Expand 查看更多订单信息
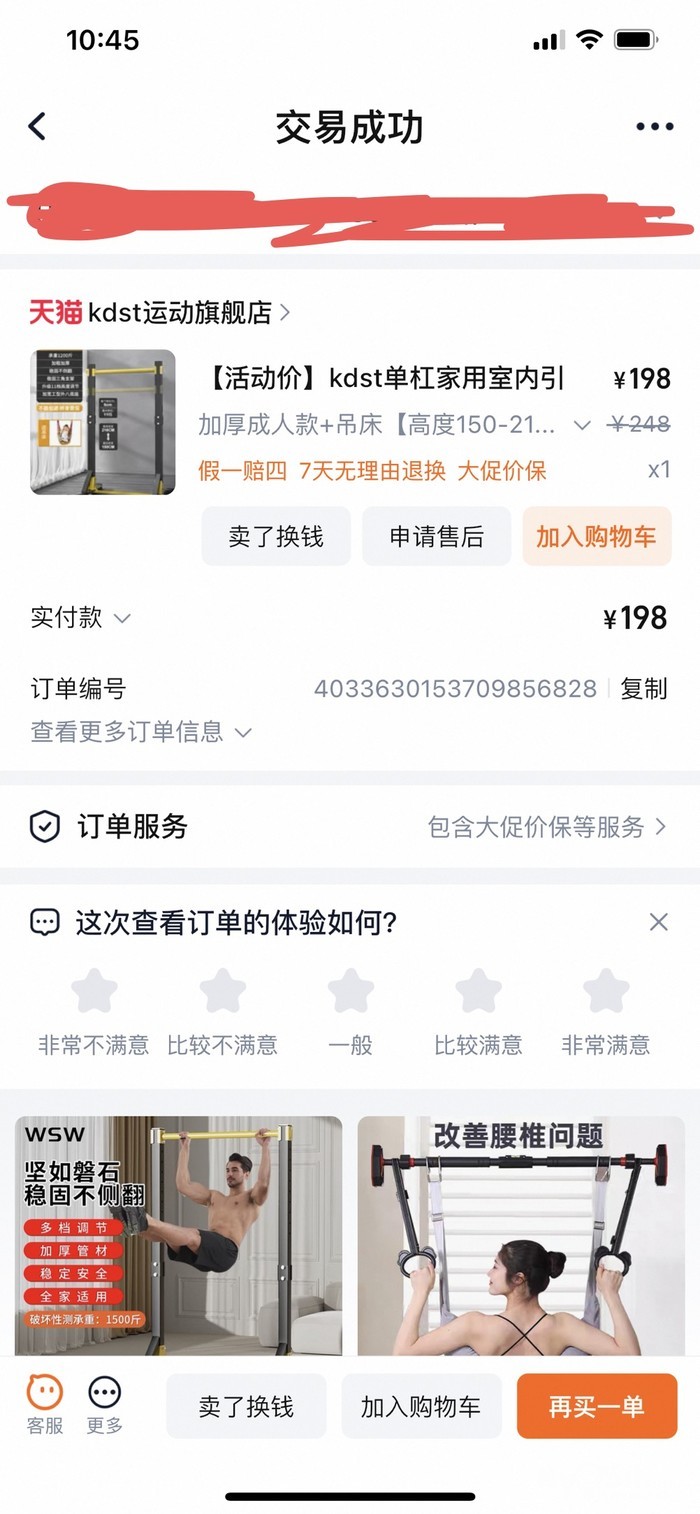The height and width of the screenshot is (1514, 700). click(x=140, y=732)
